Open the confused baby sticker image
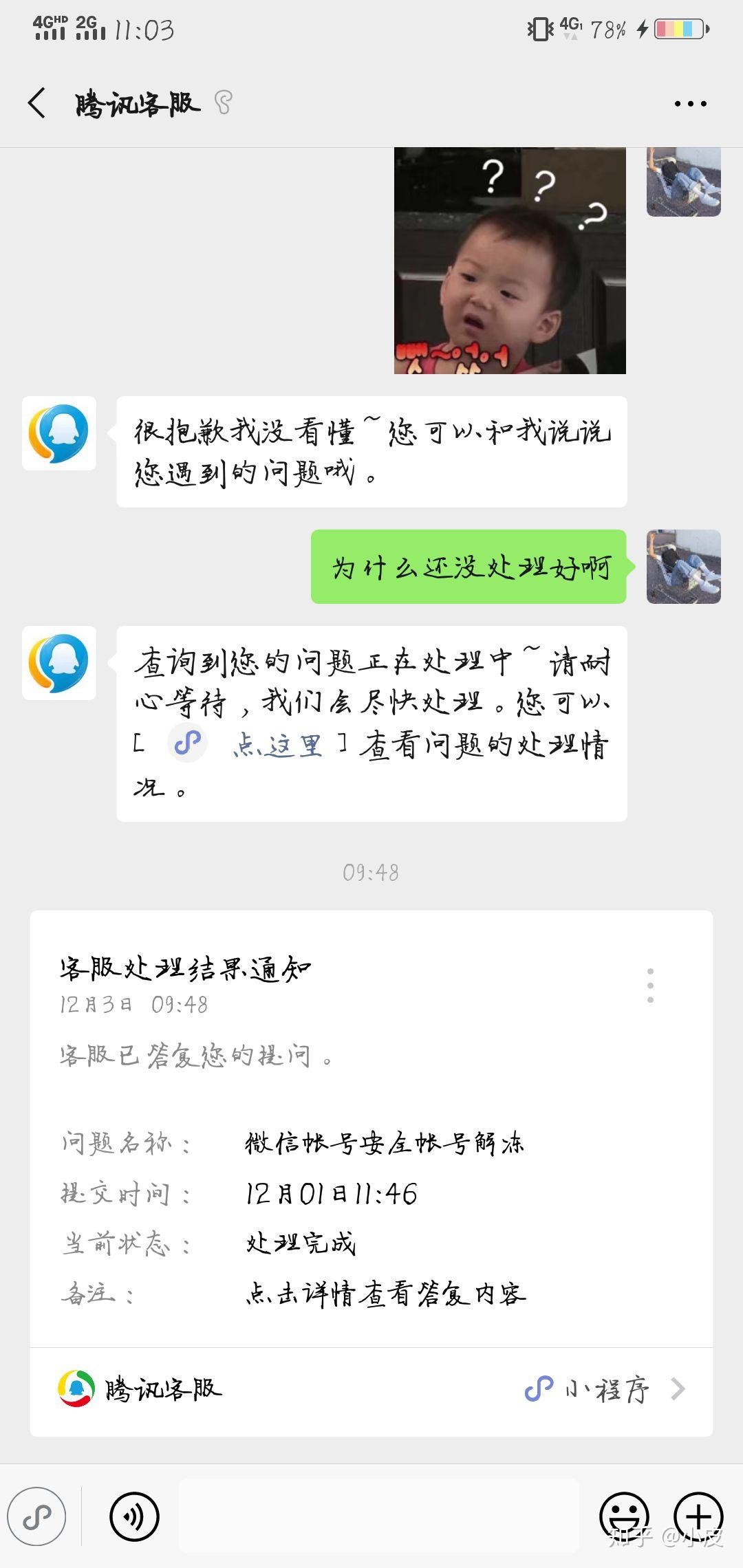The width and height of the screenshot is (743, 1568). pos(510,261)
